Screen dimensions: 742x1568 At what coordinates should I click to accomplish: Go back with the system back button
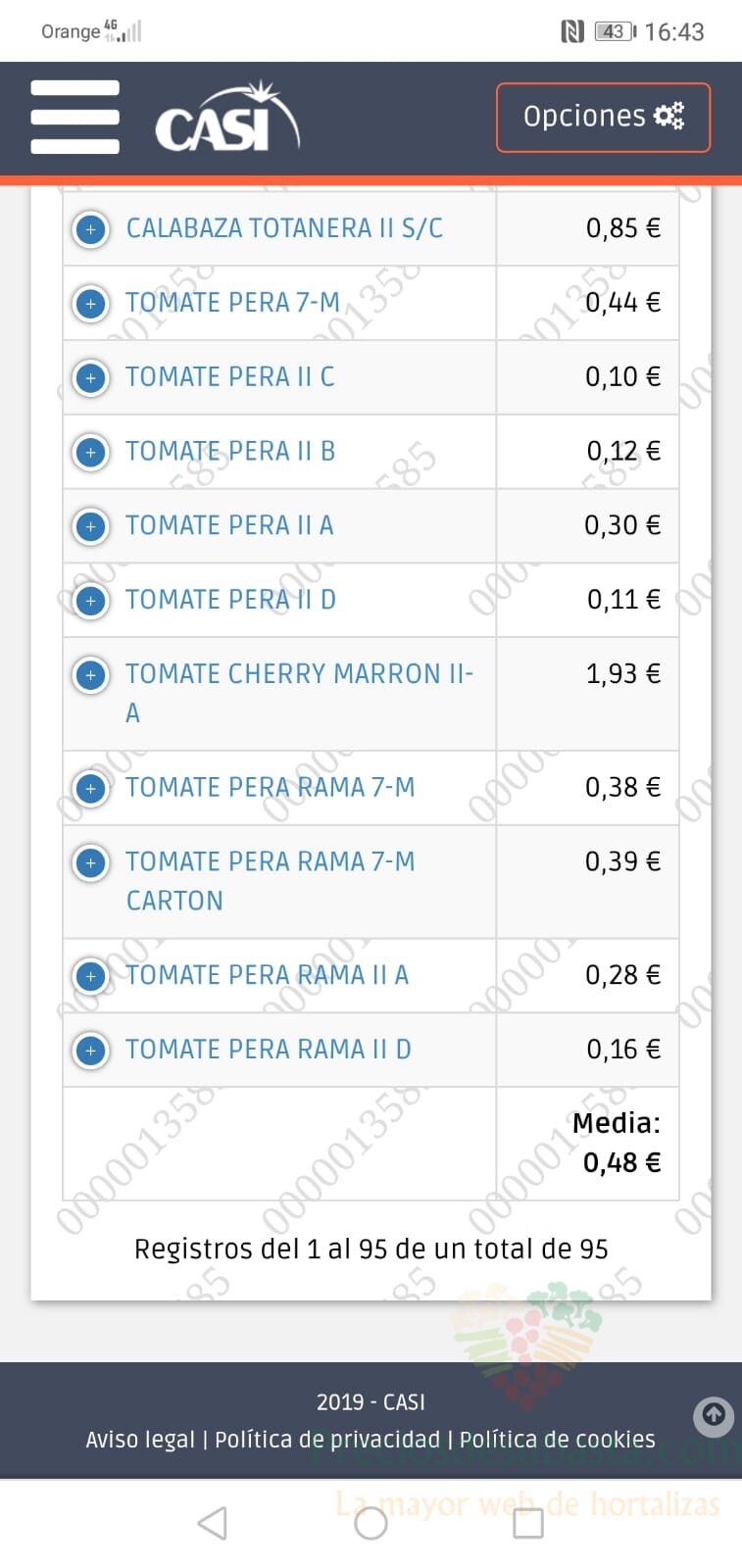[213, 1523]
